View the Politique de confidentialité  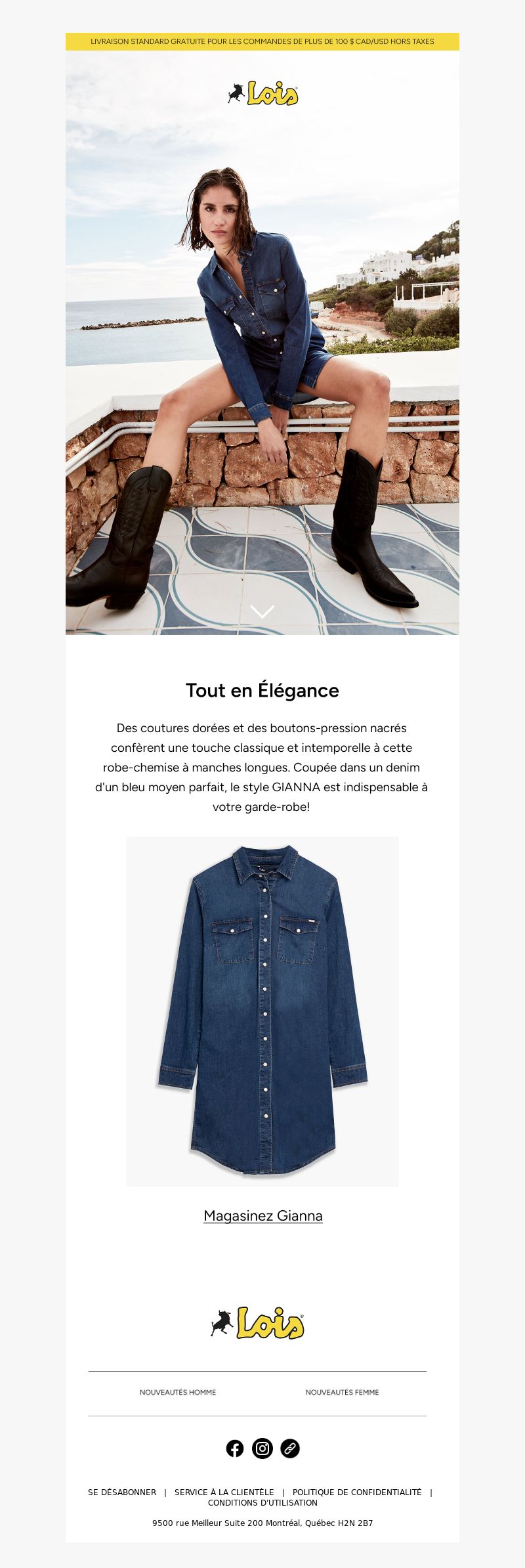point(357,1492)
